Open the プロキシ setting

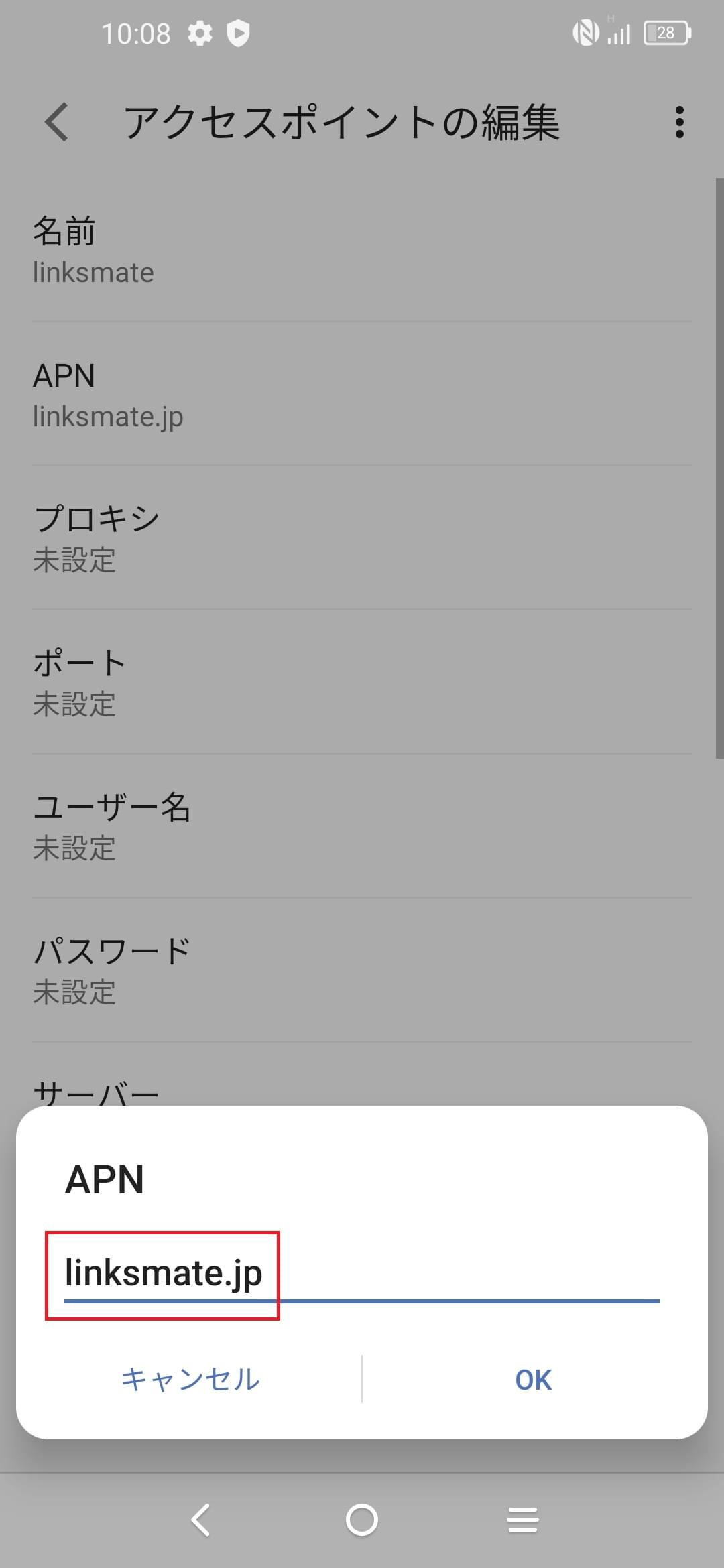(x=362, y=536)
